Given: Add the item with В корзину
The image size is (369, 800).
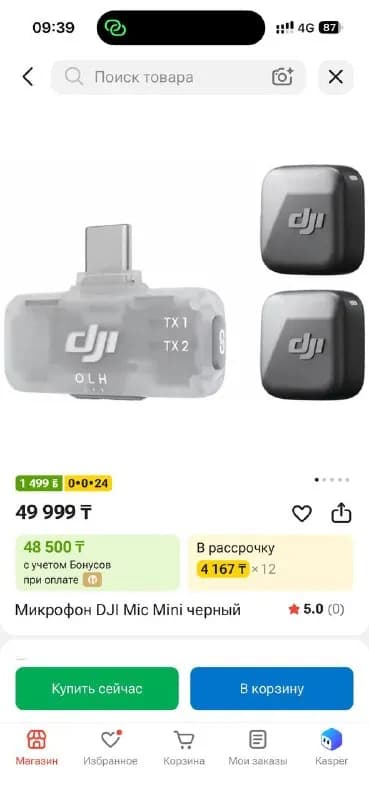Looking at the screenshot, I should [x=272, y=688].
